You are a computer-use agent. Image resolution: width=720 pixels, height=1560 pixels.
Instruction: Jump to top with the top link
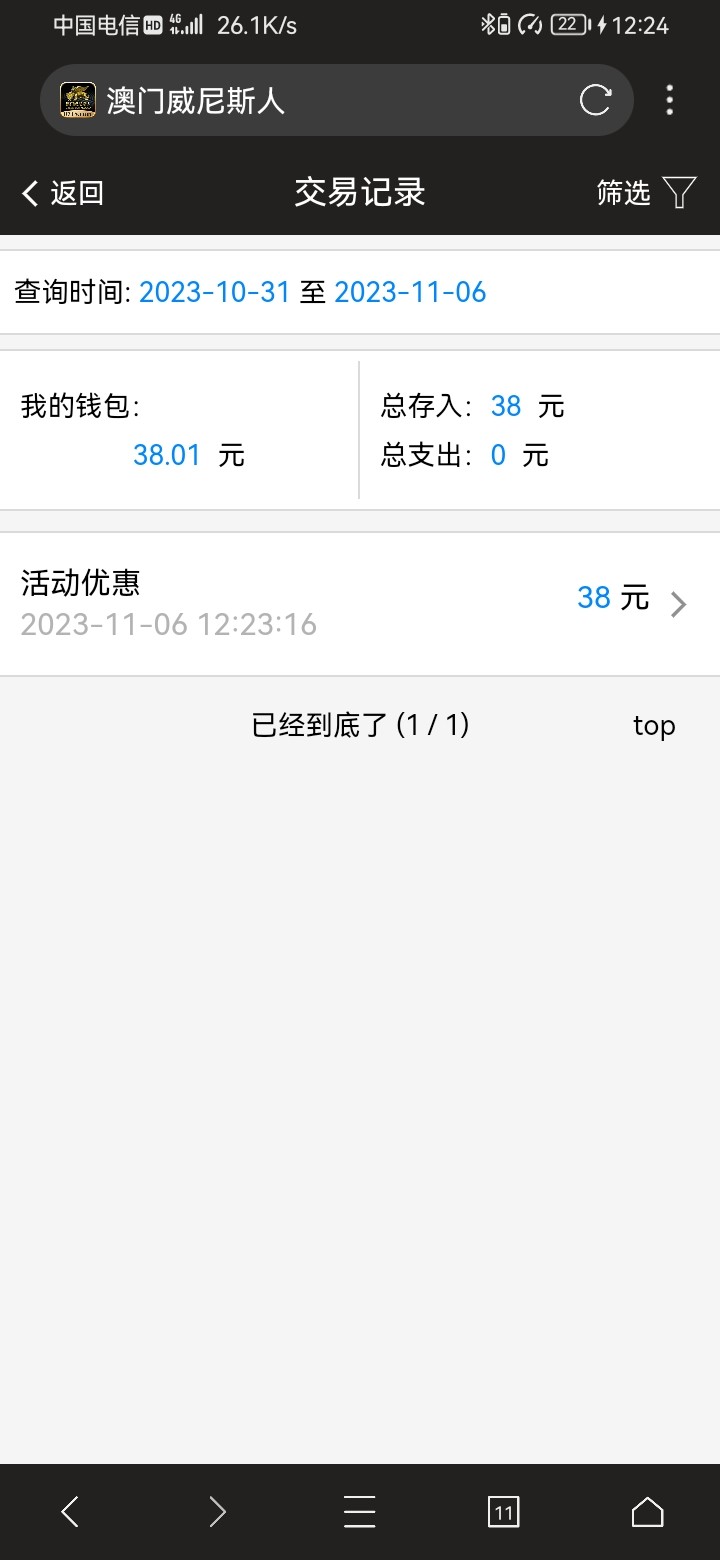[x=654, y=725]
